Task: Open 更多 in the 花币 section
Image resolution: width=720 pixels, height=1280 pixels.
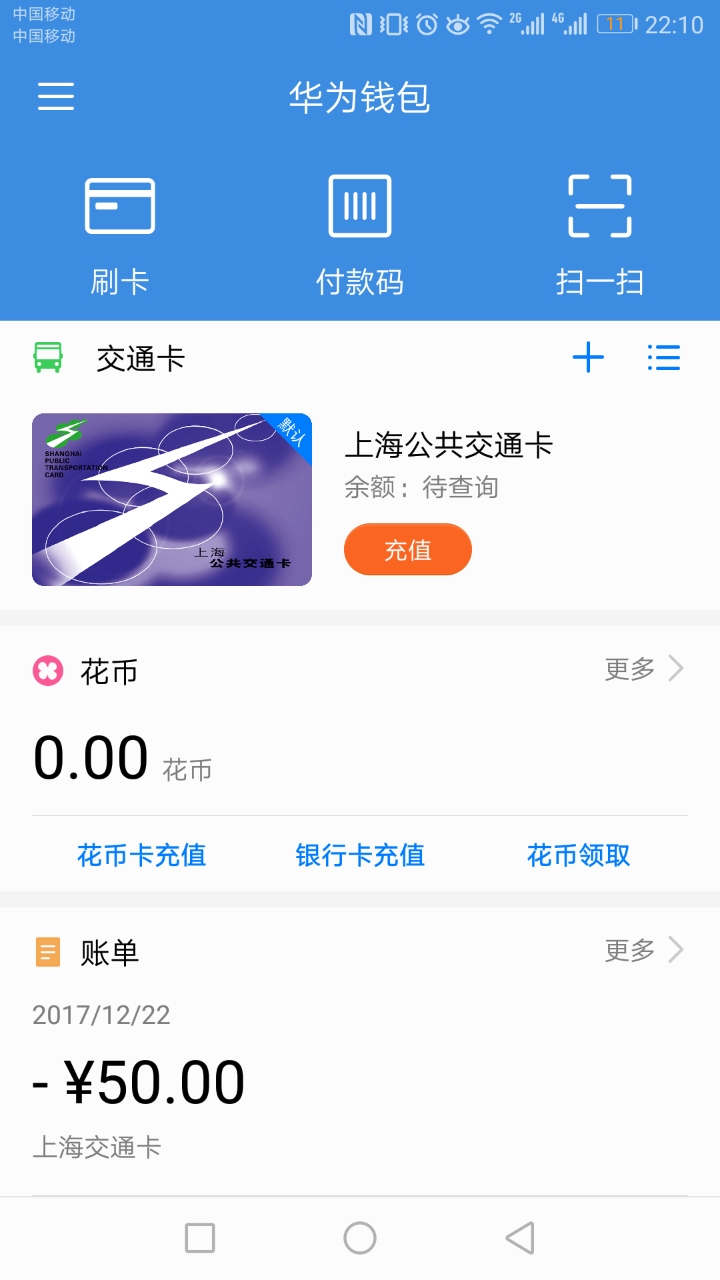Action: tap(645, 669)
